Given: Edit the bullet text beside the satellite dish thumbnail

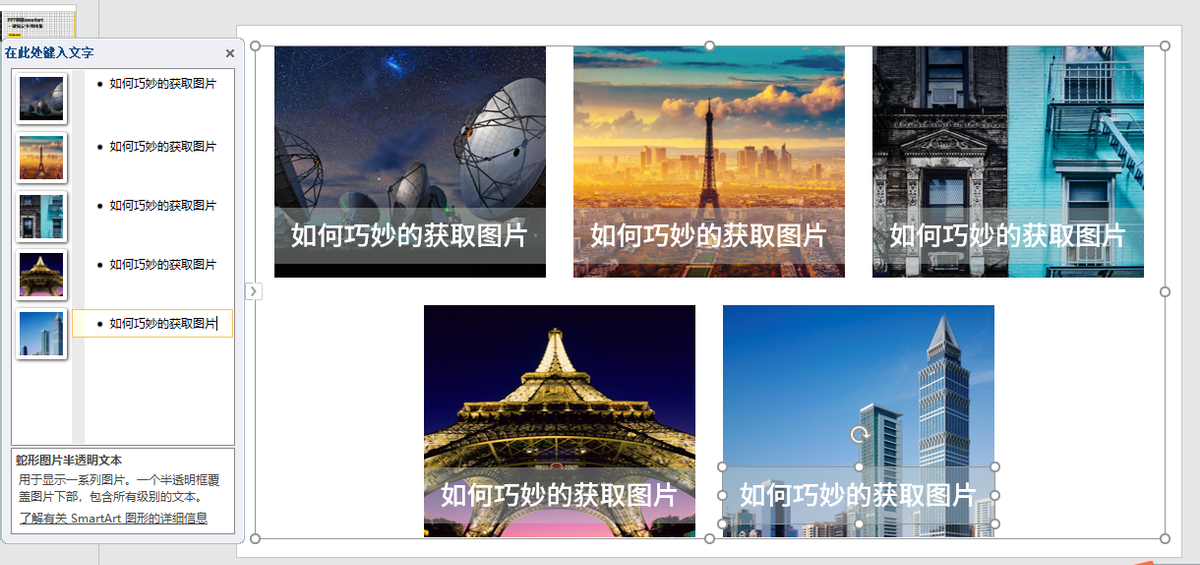Looking at the screenshot, I should click(162, 83).
